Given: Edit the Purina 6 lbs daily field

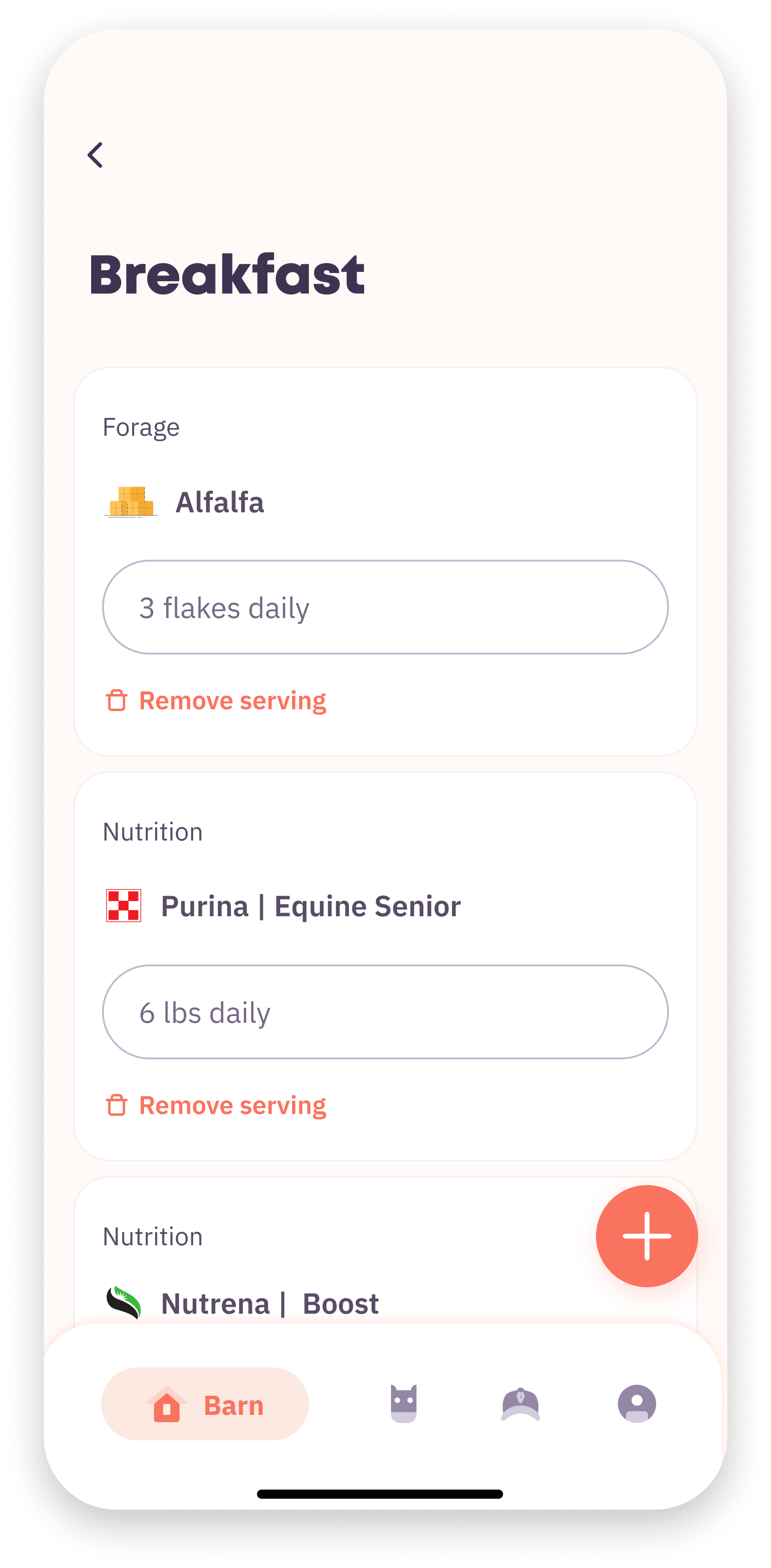Looking at the screenshot, I should coord(385,1011).
